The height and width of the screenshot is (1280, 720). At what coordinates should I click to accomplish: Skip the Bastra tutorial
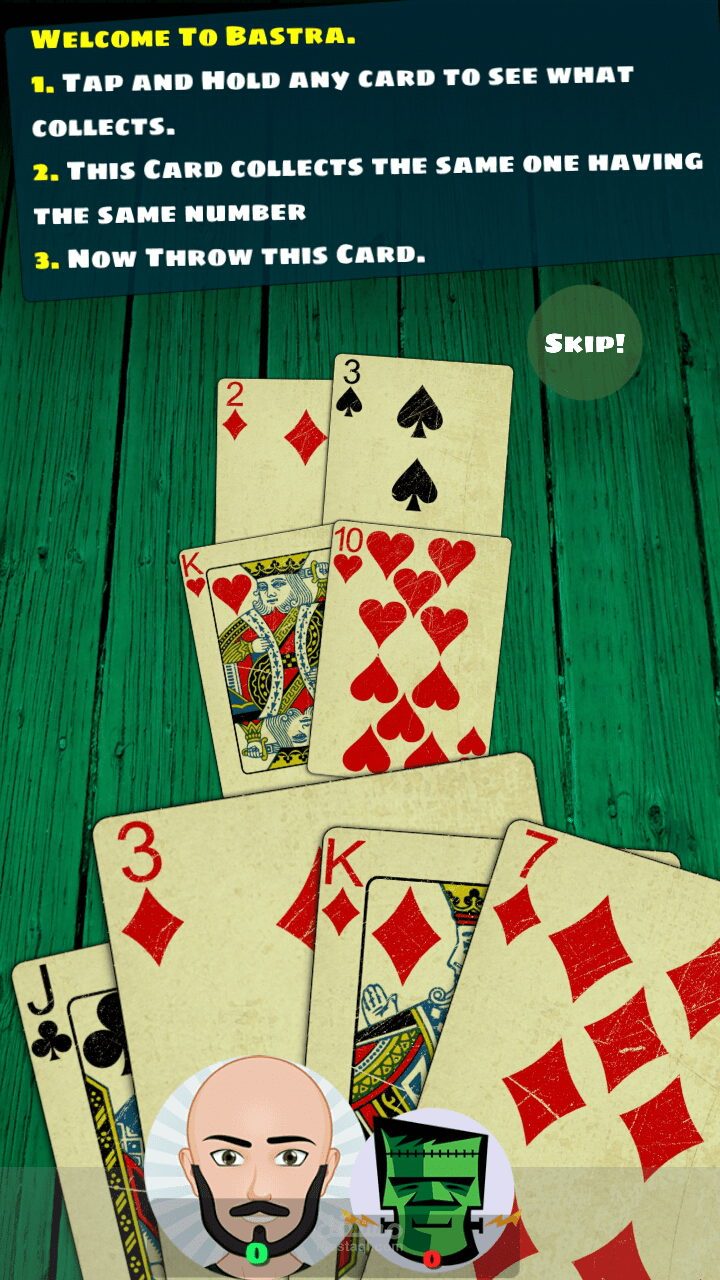[584, 343]
